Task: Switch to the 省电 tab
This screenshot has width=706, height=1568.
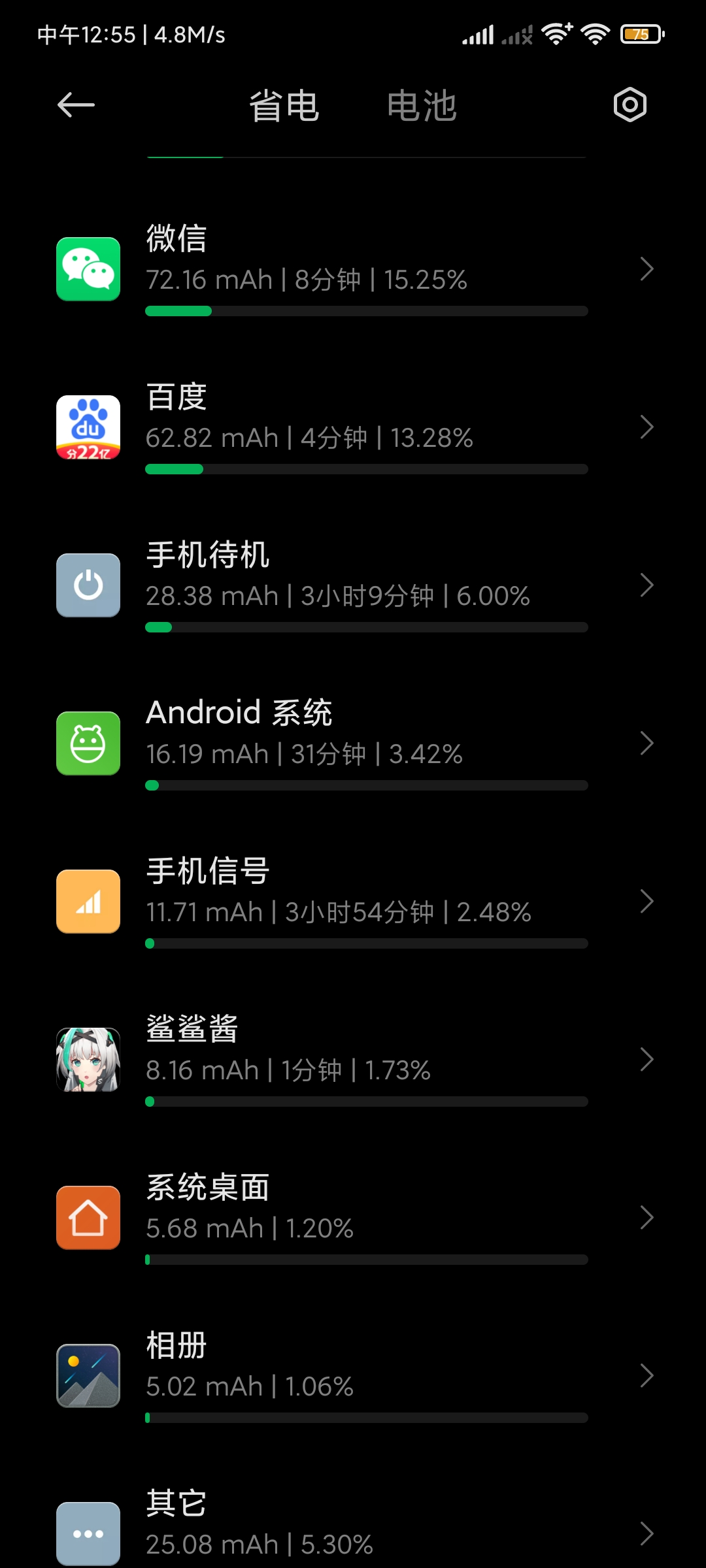Action: click(284, 105)
